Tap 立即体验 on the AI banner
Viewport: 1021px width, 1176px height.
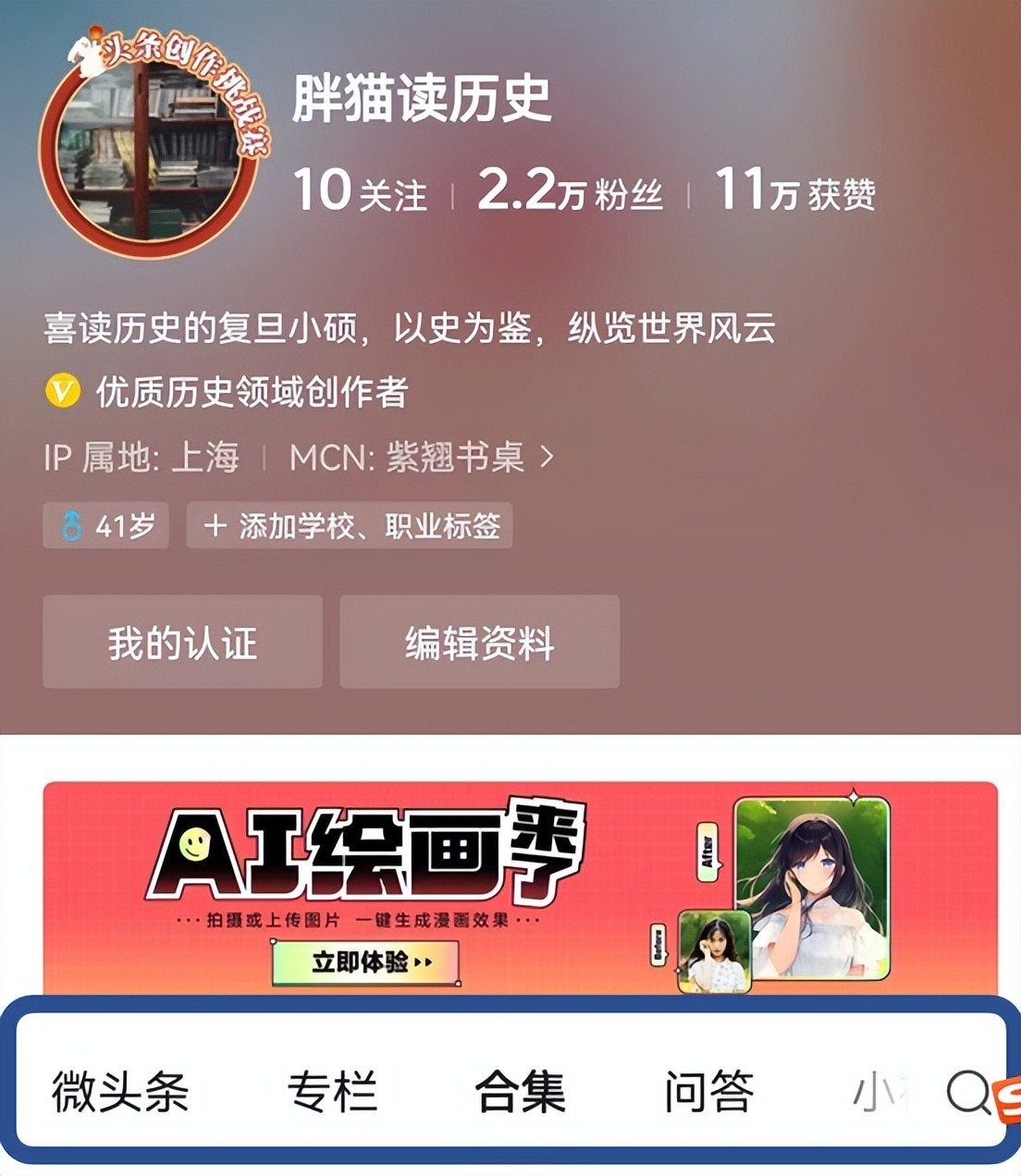(x=365, y=962)
